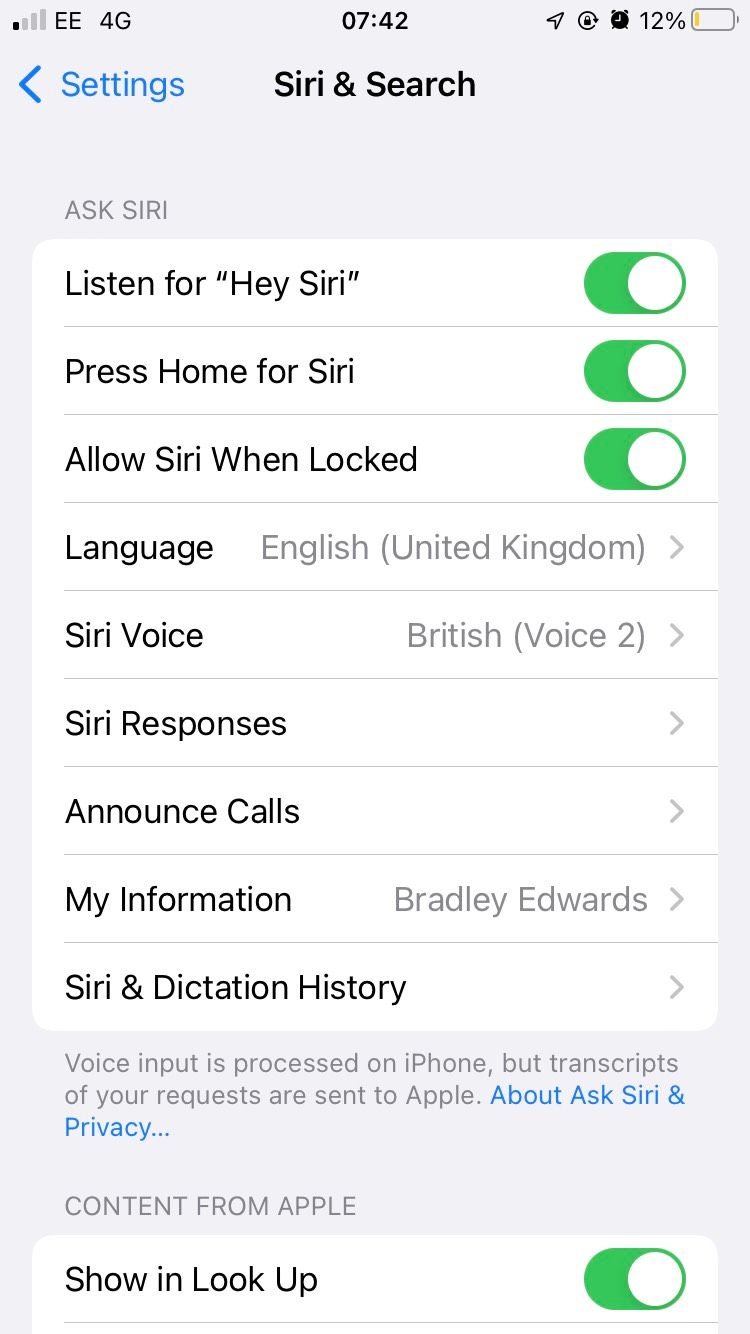This screenshot has height=1334, width=750.
Task: Tap the orientation lock icon in status bar
Action: [589, 20]
